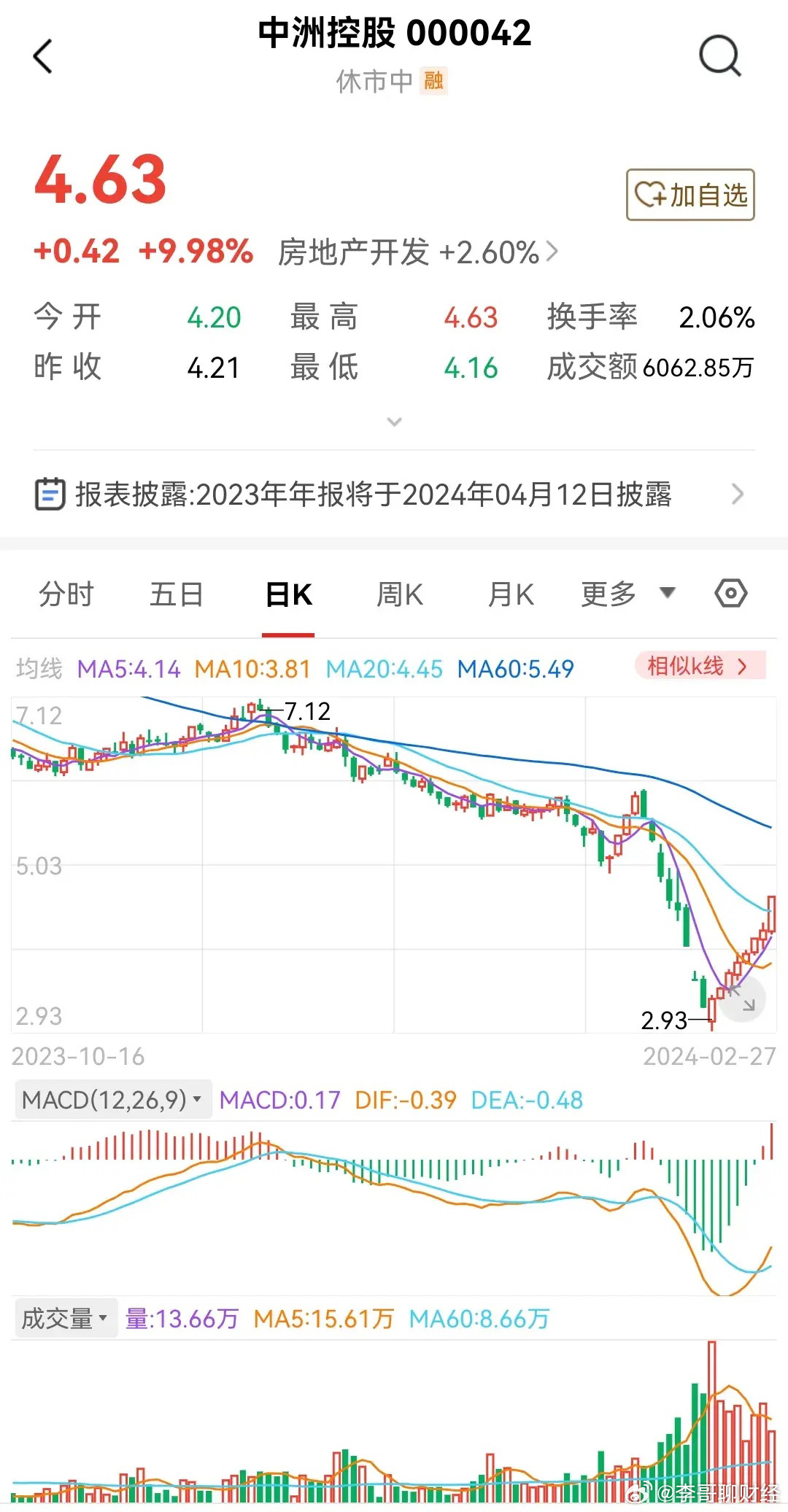Add stock via 加自选 button
Screen dimensions: 788x1512
[690, 195]
